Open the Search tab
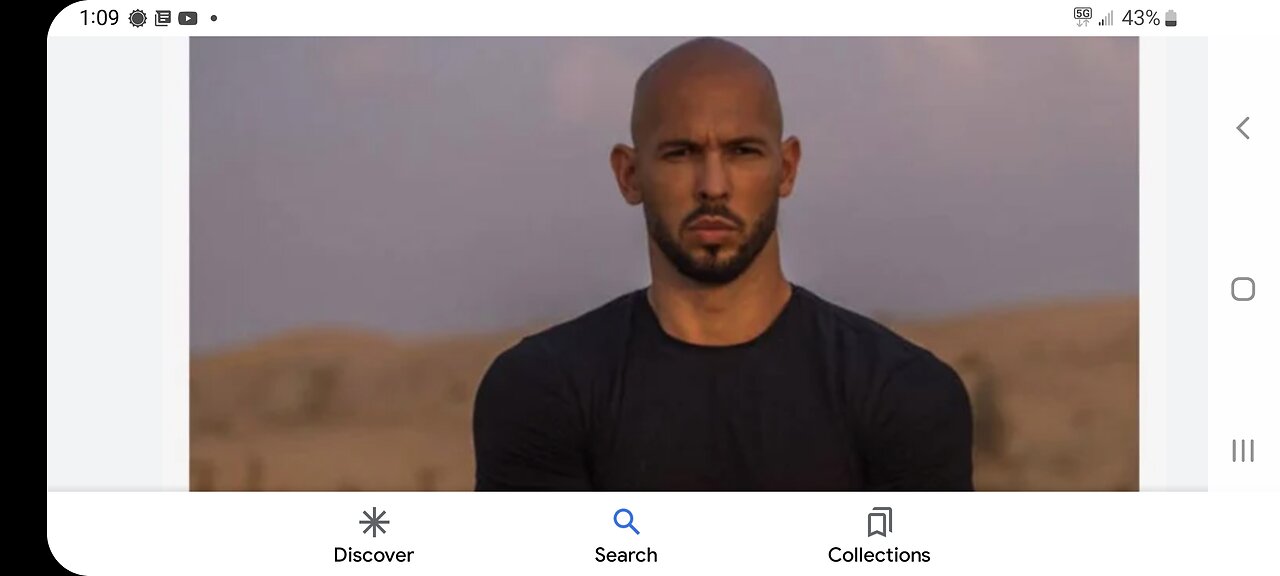Screen dimensions: 1280x576 click(x=626, y=536)
